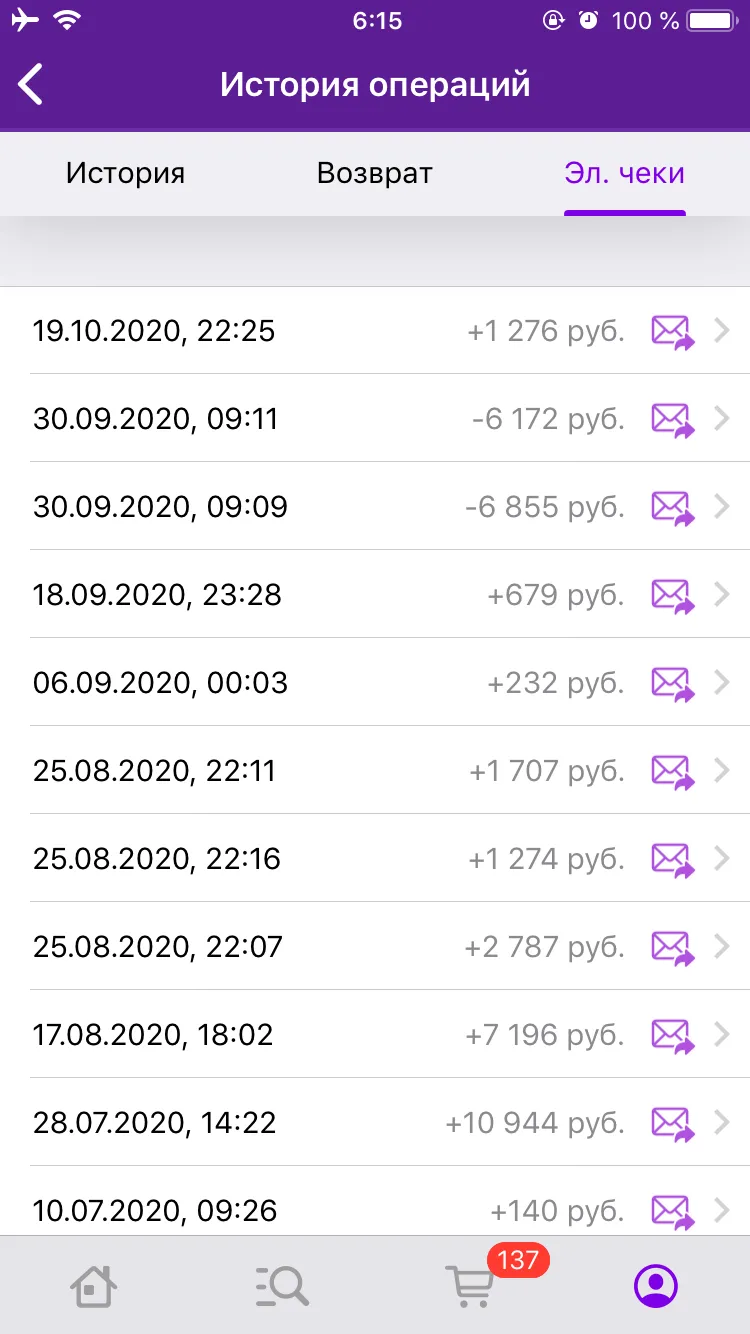Email the receipt for -6 172 руб.

coord(673,419)
